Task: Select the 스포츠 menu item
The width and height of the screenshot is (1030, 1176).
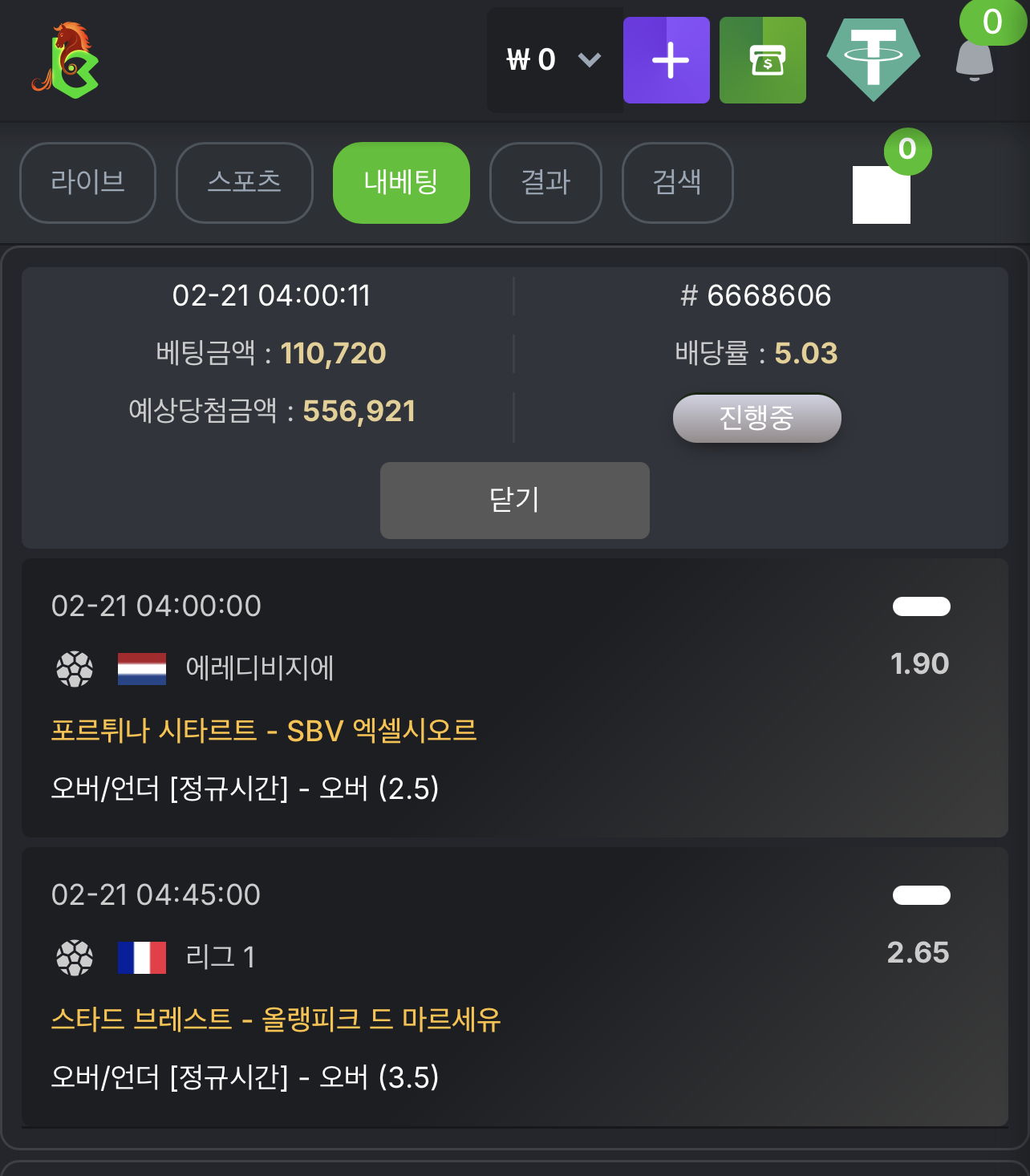Action: click(x=244, y=183)
